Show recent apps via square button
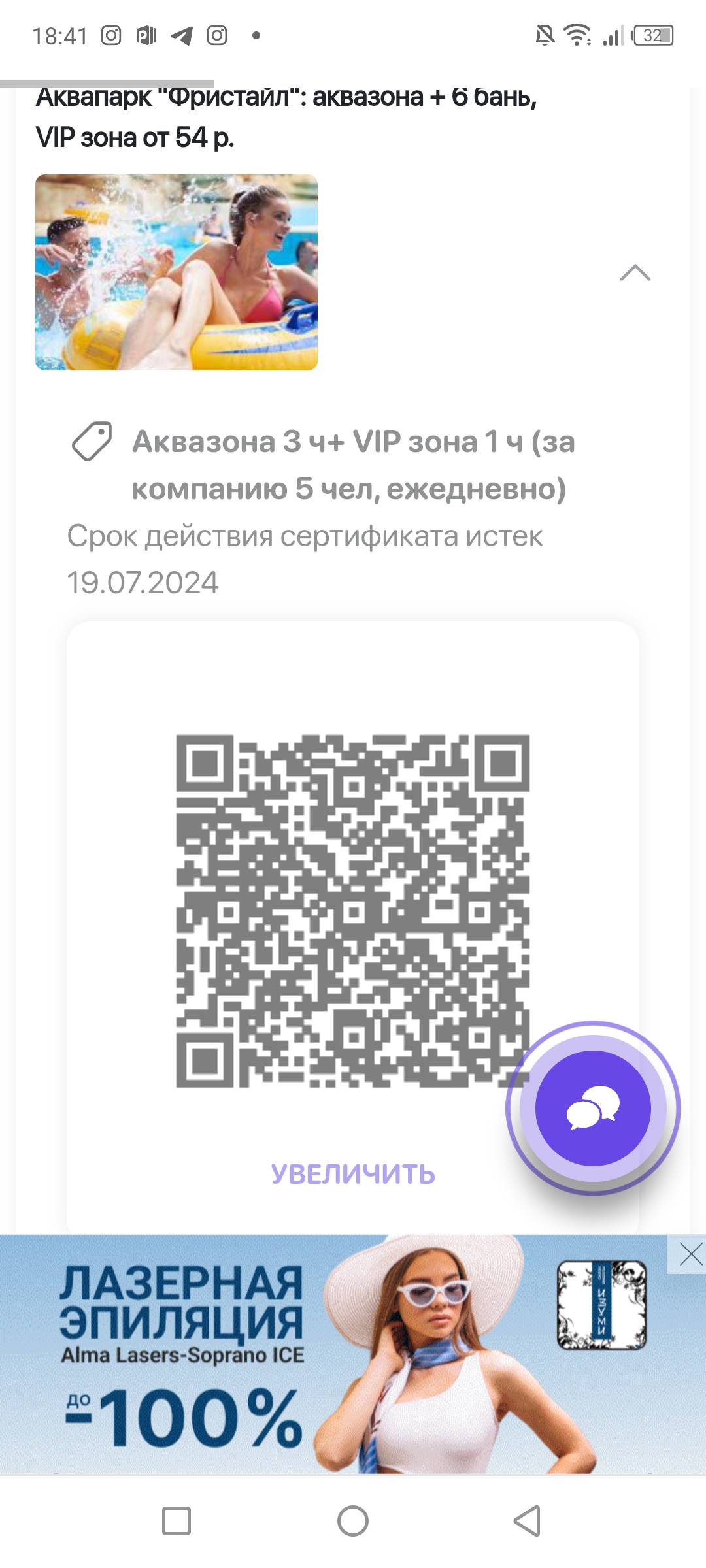The width and height of the screenshot is (706, 1568). coord(176,1521)
